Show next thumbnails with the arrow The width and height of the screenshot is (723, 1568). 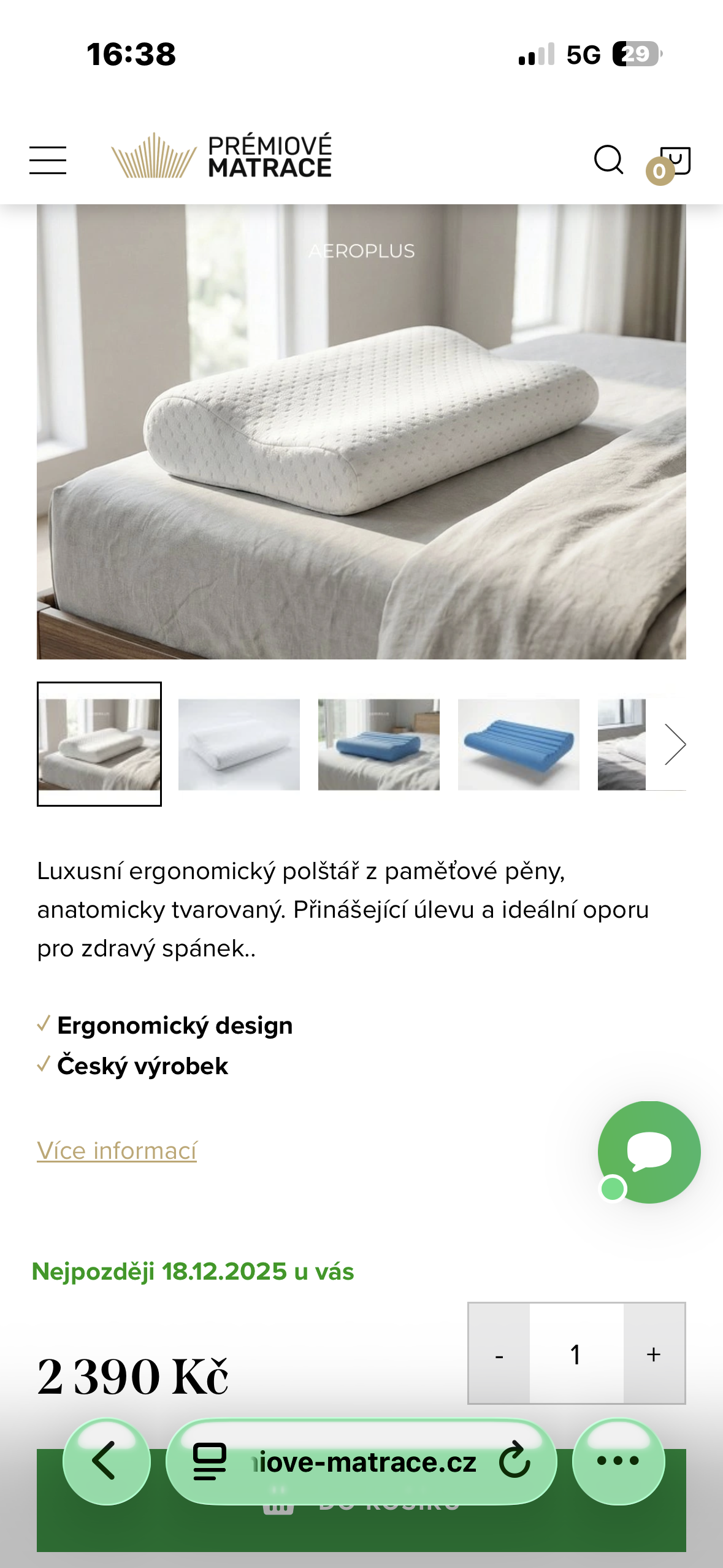675,744
